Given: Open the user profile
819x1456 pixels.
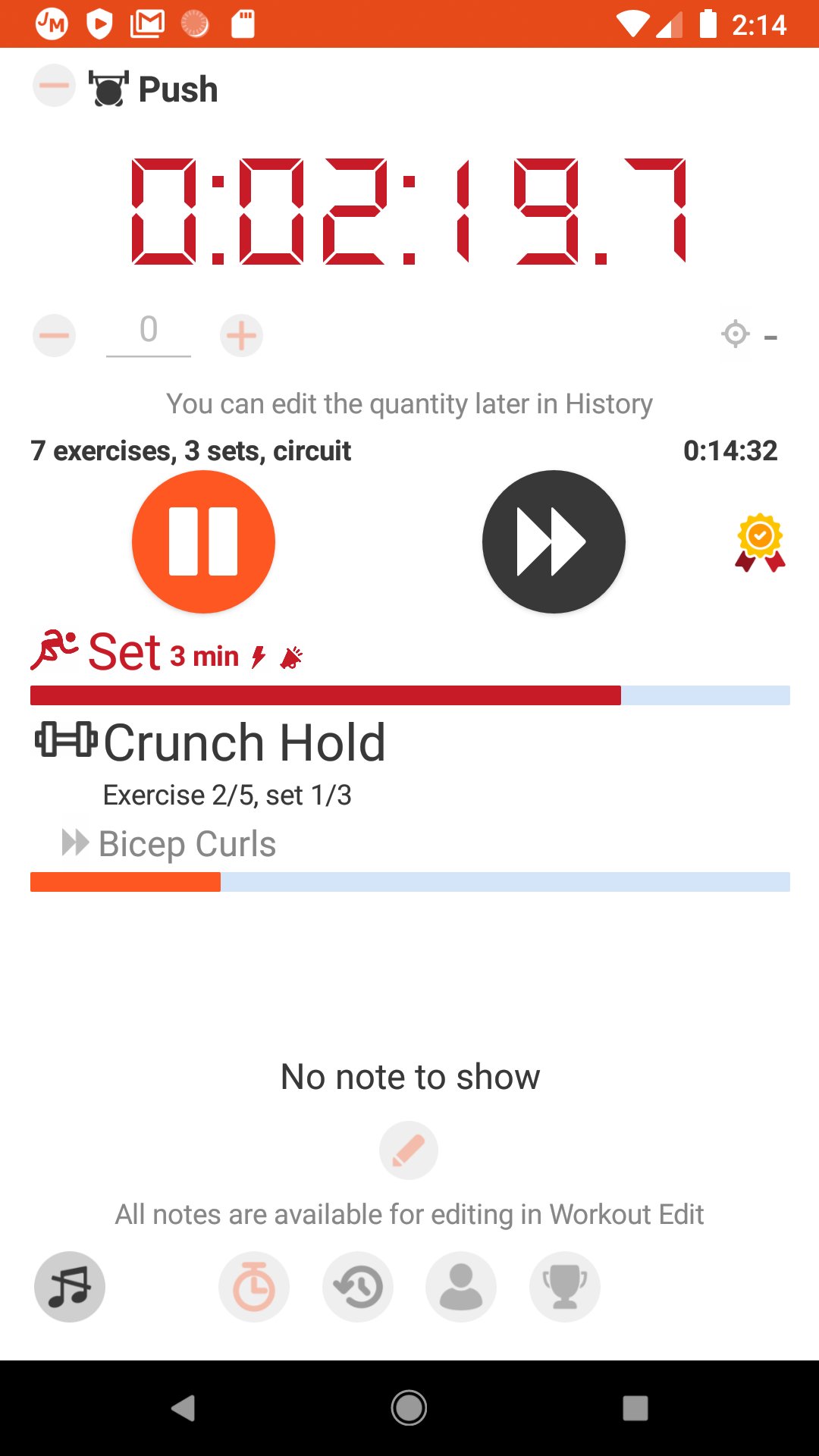Looking at the screenshot, I should click(460, 1287).
